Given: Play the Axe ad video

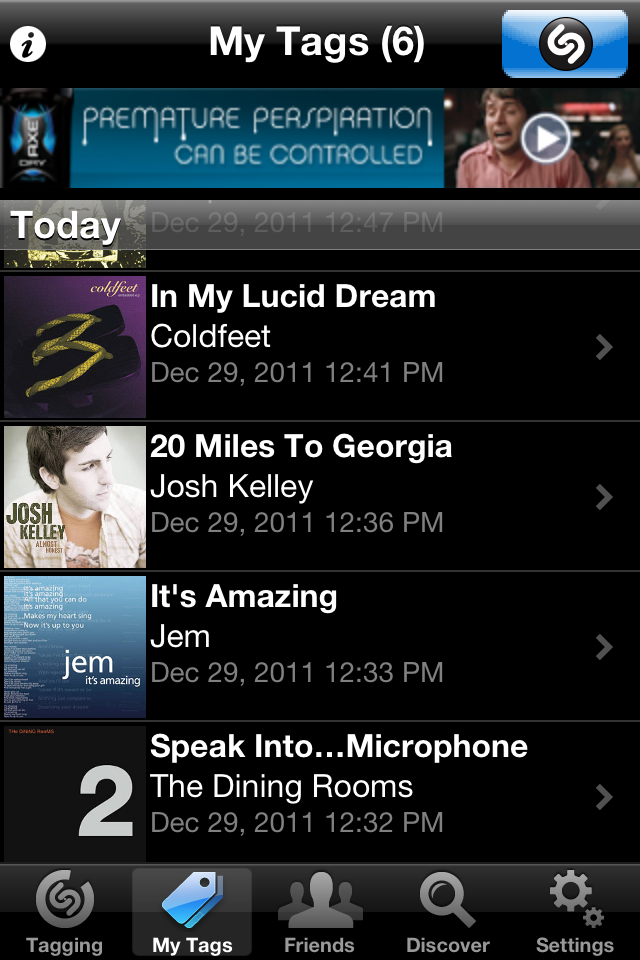Looking at the screenshot, I should click(545, 138).
